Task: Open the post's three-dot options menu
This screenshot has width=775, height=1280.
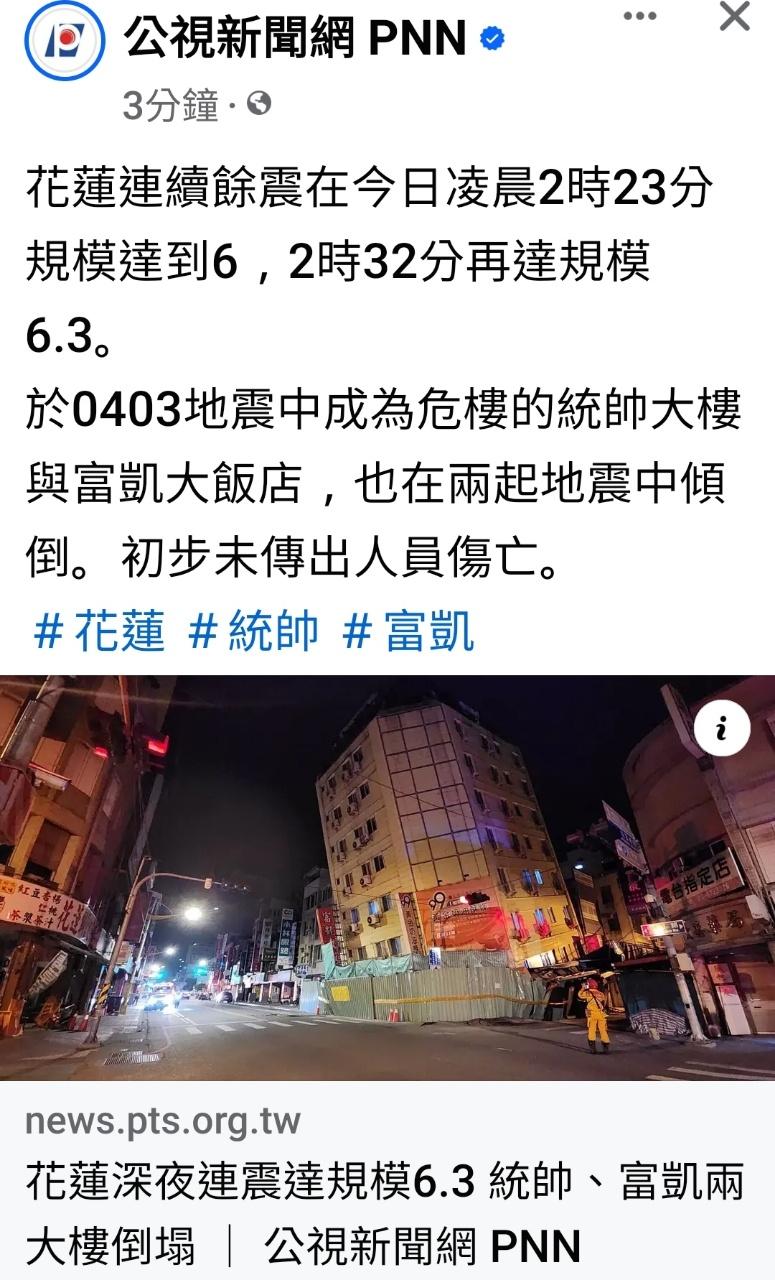Action: click(x=641, y=16)
